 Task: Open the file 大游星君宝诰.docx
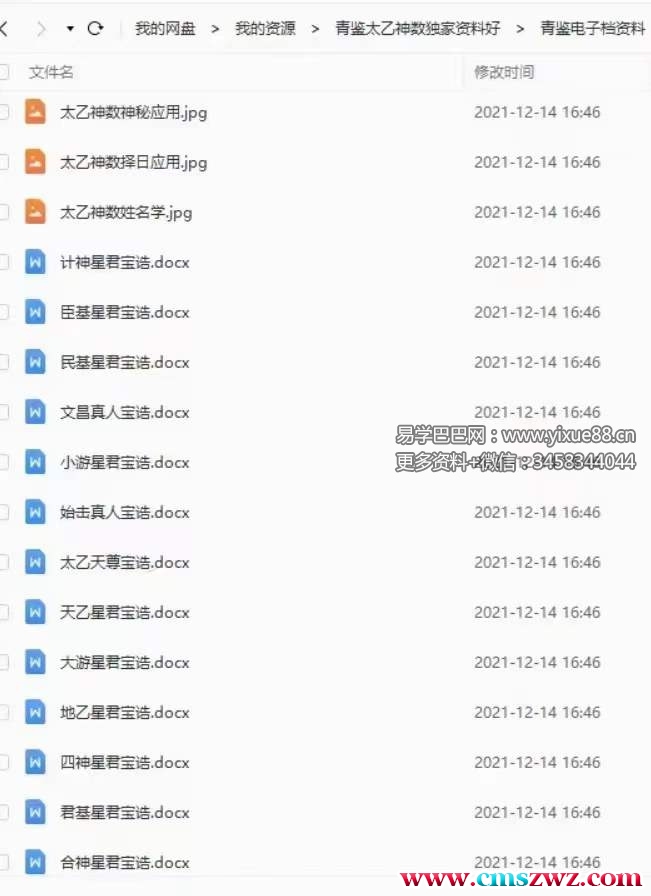point(124,662)
